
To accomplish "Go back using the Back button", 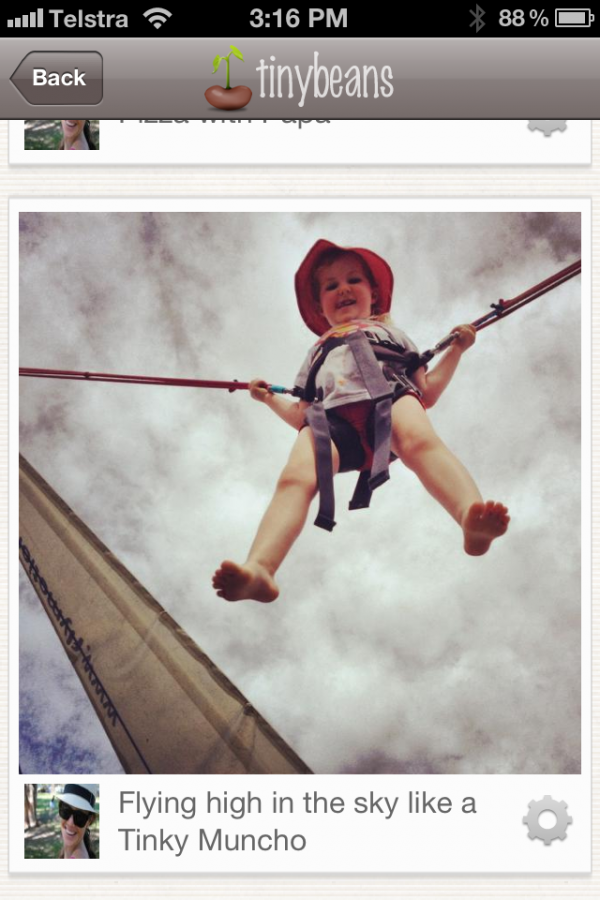I will (57, 78).
